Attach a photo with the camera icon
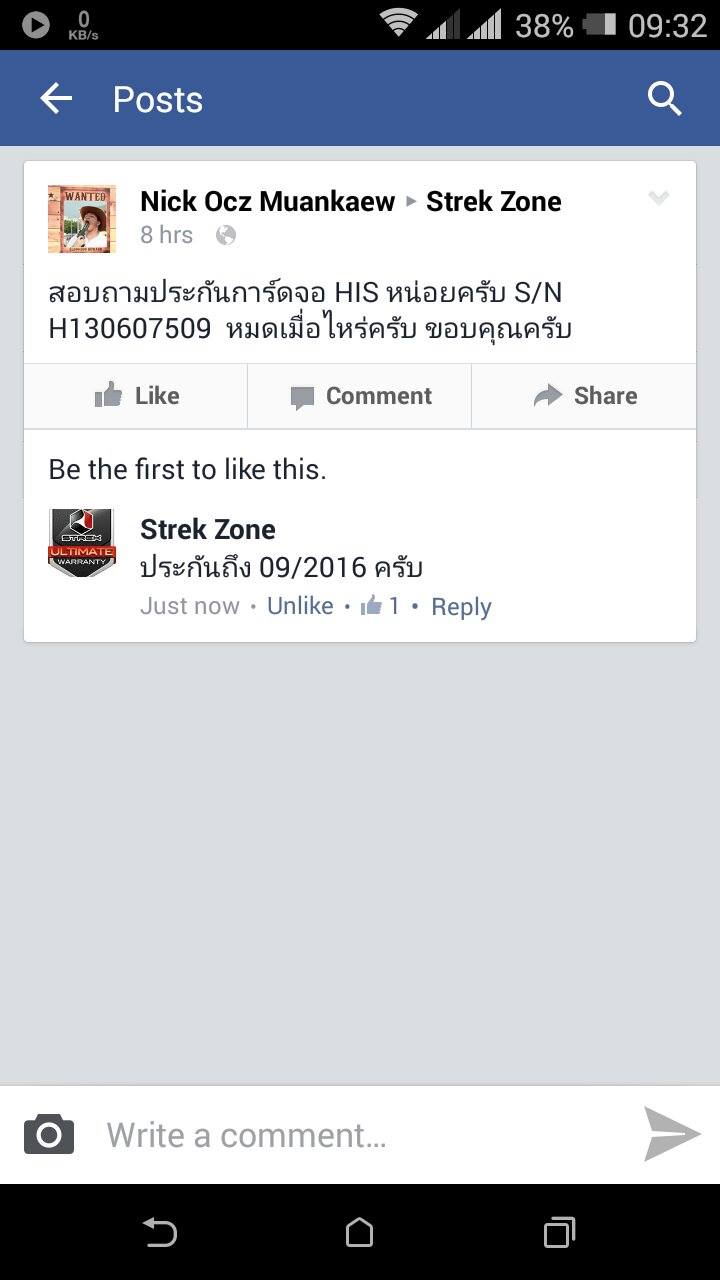 (49, 1134)
